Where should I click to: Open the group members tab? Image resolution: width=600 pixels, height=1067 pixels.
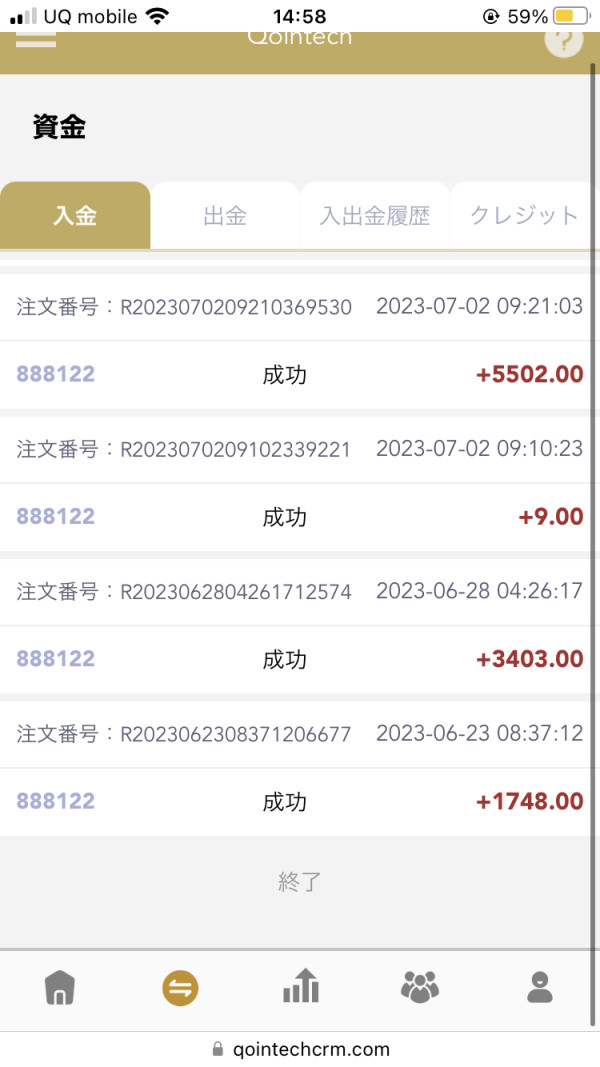click(420, 989)
